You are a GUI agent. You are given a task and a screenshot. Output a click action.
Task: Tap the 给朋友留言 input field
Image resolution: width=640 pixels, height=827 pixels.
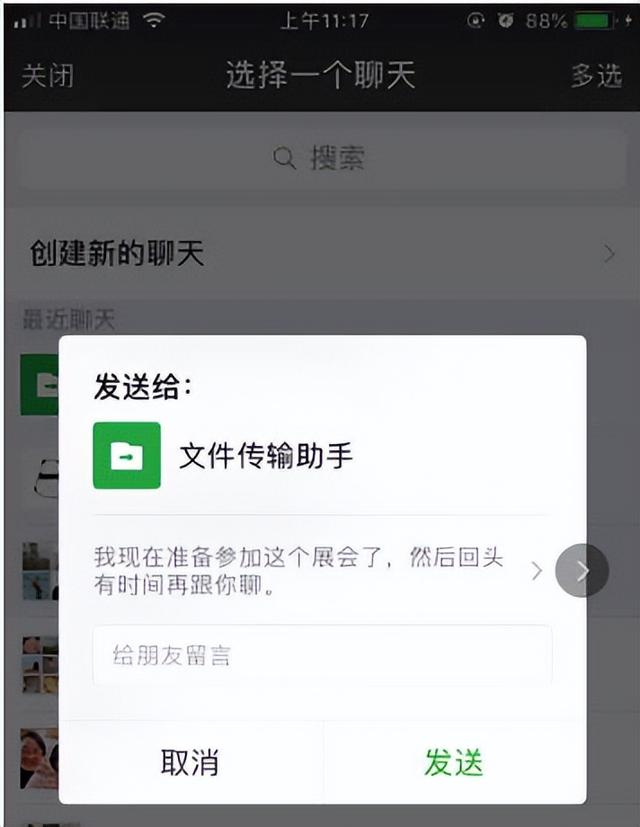pyautogui.click(x=321, y=656)
